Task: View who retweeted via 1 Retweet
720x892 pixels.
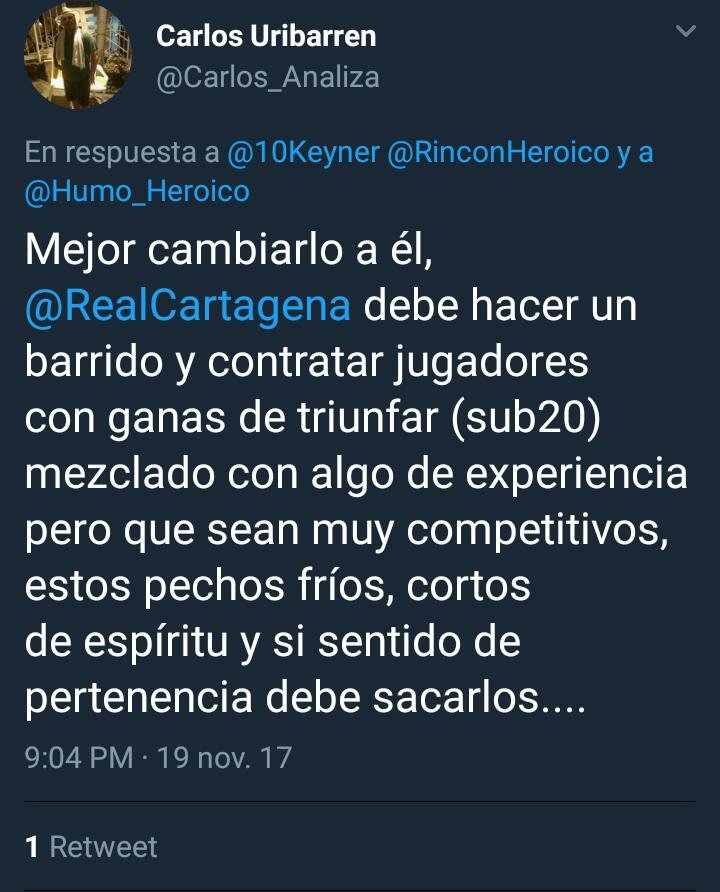Action: [x=91, y=847]
